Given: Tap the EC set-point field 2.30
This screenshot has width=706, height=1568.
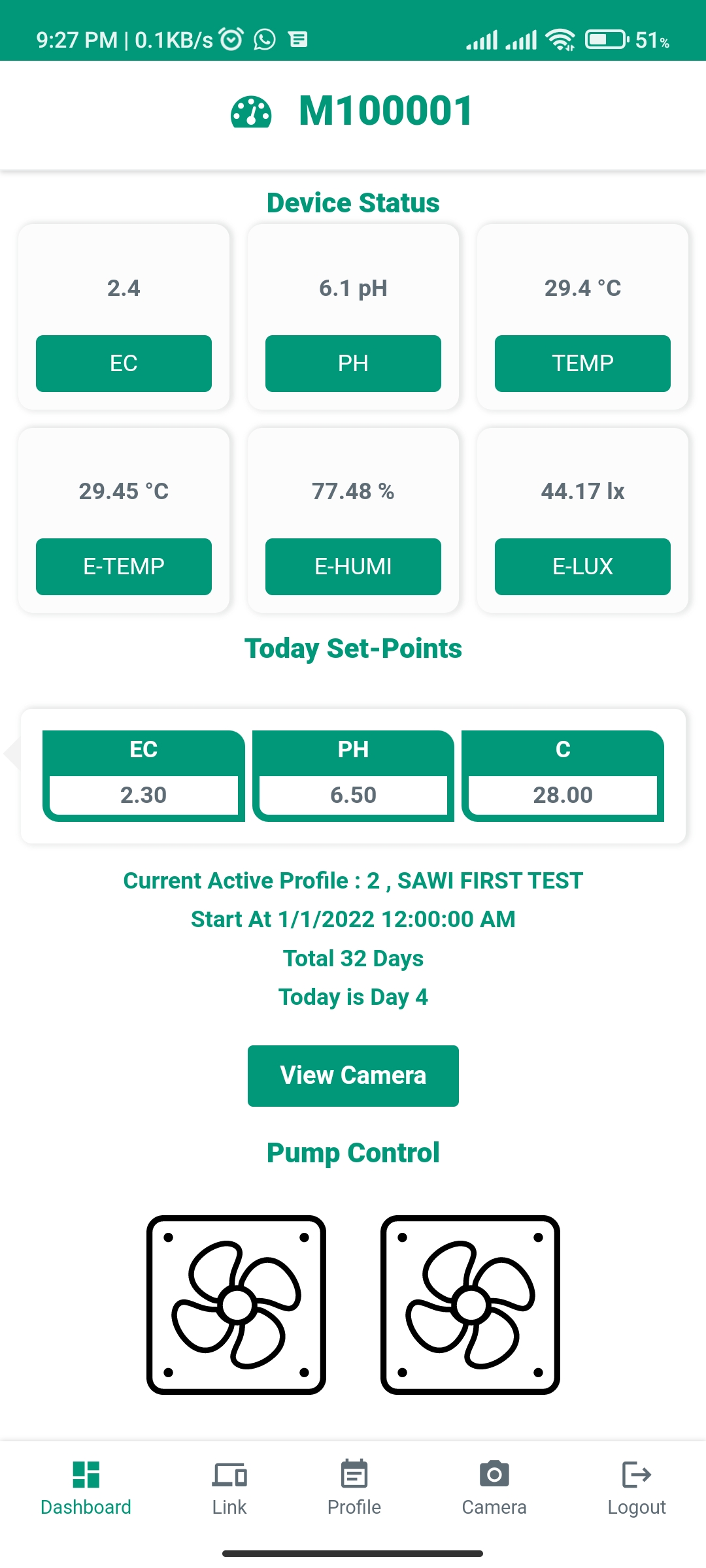Looking at the screenshot, I should pos(143,795).
